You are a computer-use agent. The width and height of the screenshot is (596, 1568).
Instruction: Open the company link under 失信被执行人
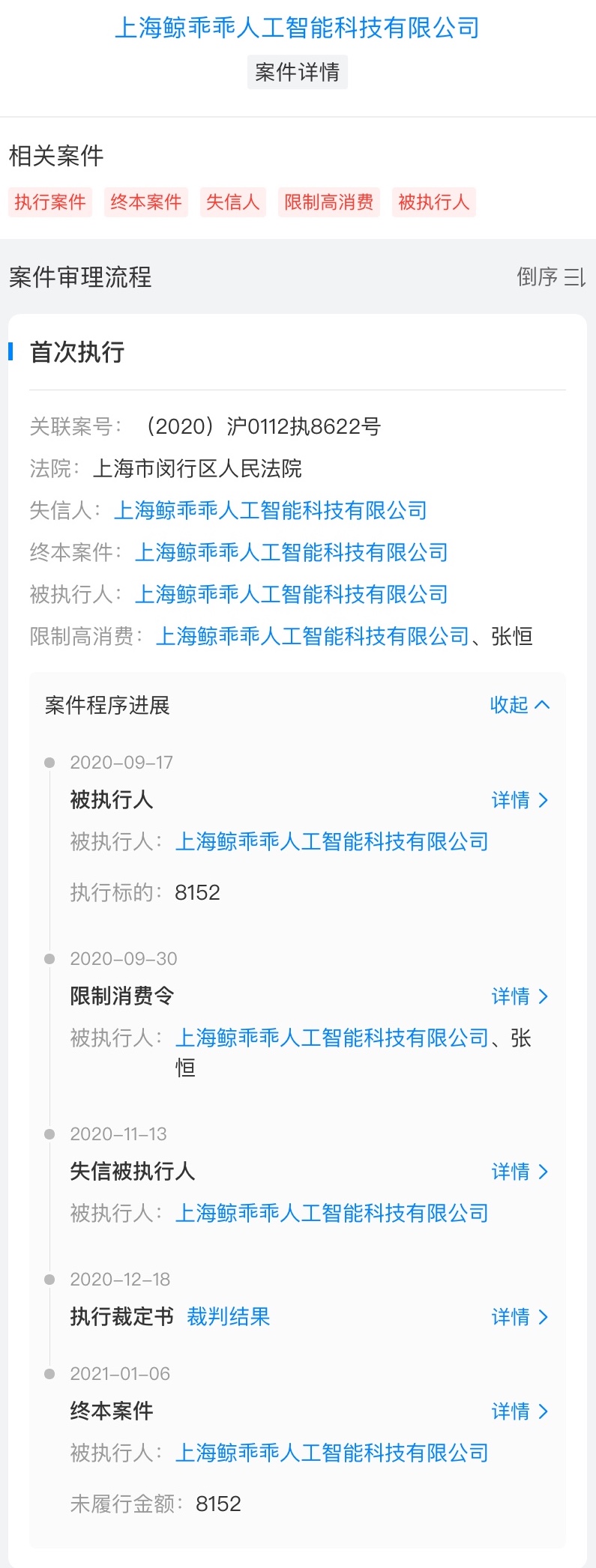332,1214
